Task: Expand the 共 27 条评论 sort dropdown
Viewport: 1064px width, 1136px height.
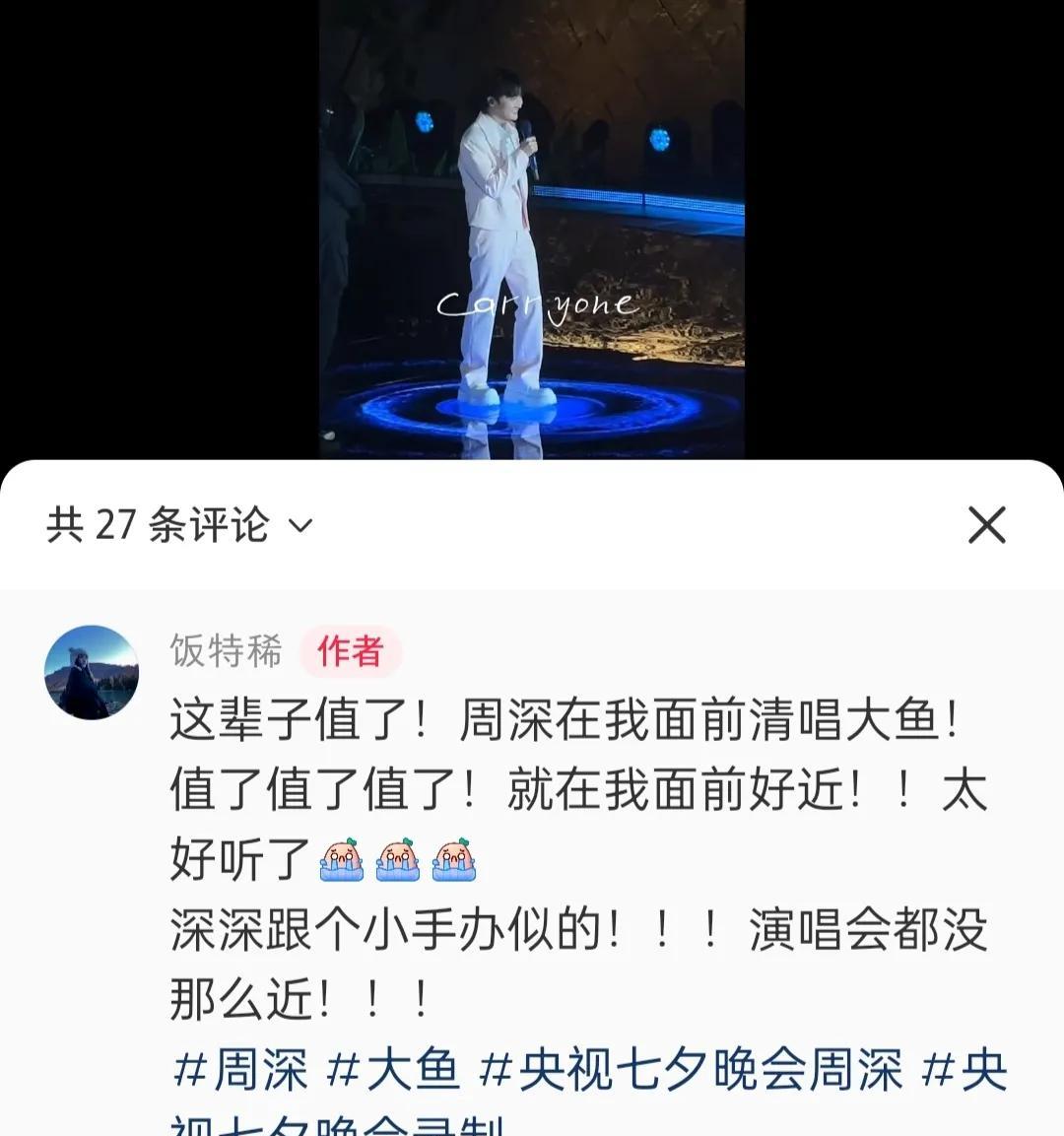Action: (x=299, y=526)
